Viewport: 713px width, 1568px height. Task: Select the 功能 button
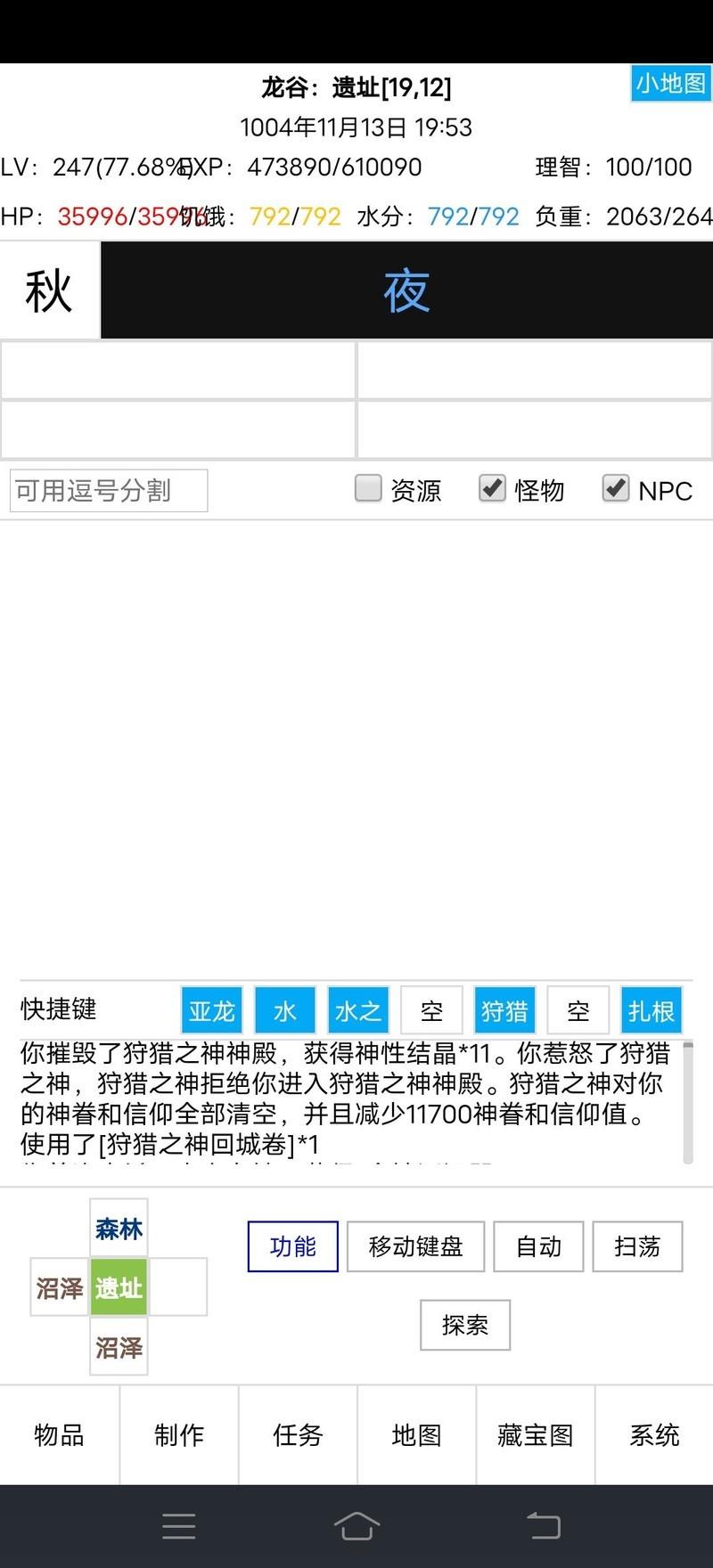[292, 1245]
